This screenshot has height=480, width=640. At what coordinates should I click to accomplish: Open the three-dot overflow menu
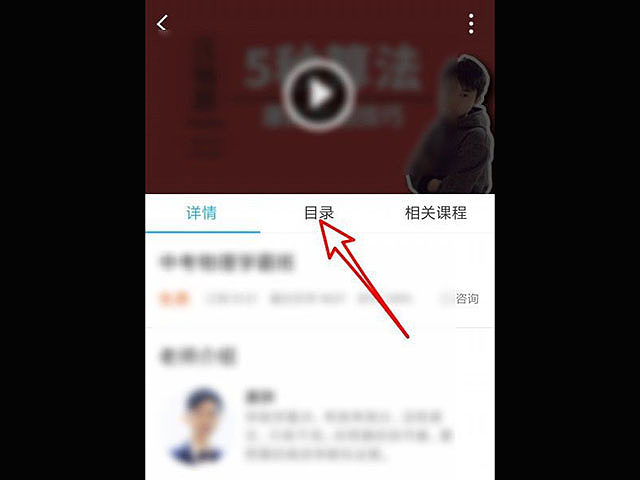coord(471,24)
